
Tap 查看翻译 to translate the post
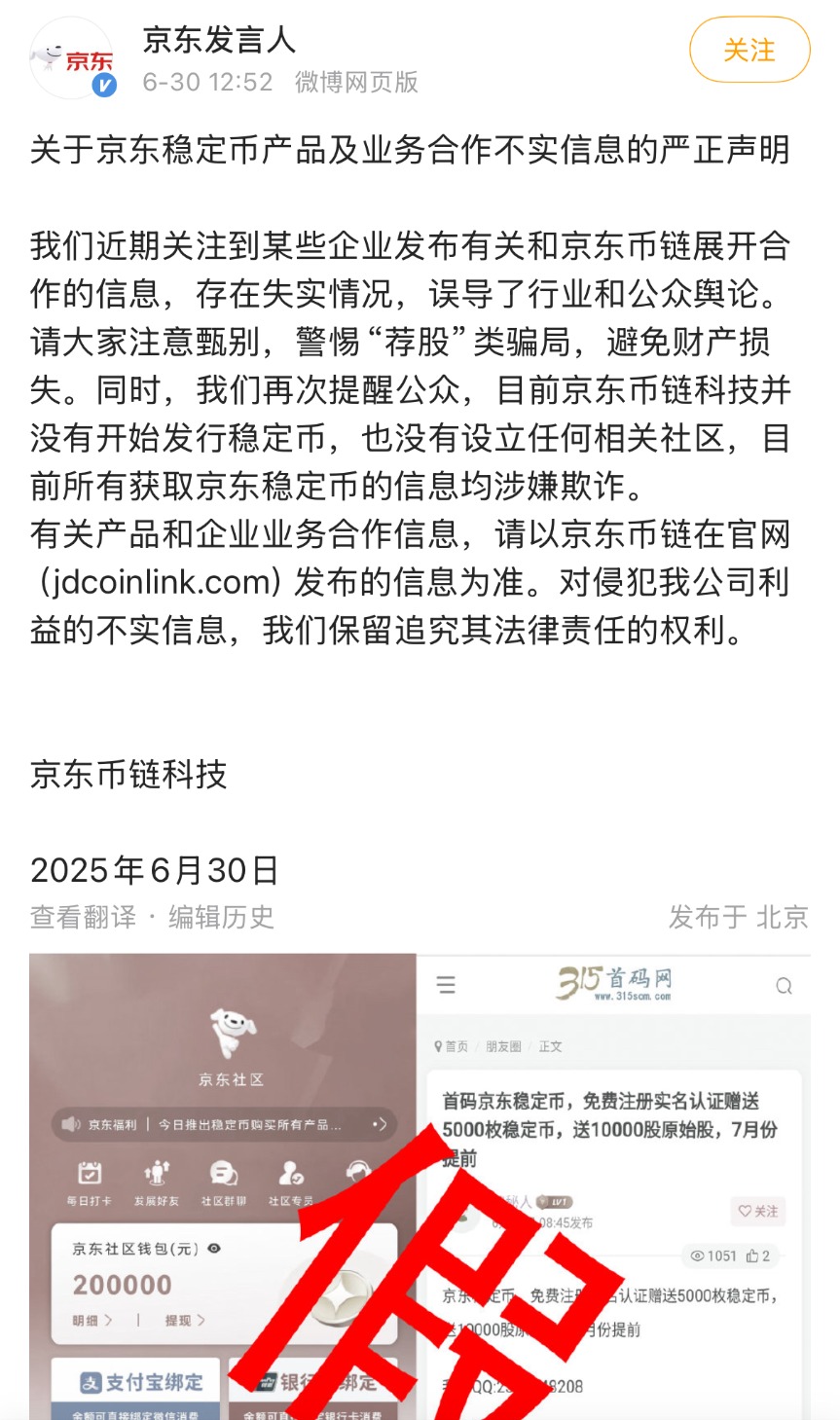(x=84, y=917)
